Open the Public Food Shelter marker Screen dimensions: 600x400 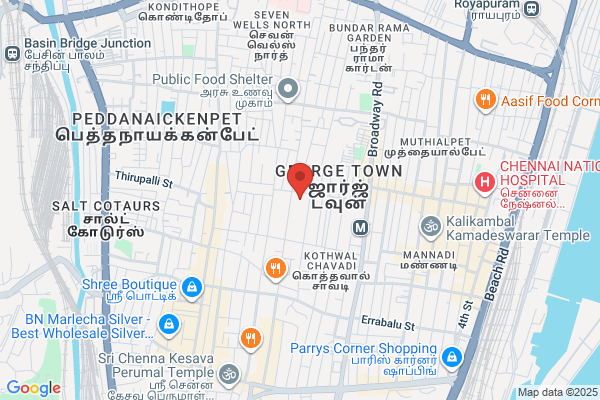tap(288, 90)
